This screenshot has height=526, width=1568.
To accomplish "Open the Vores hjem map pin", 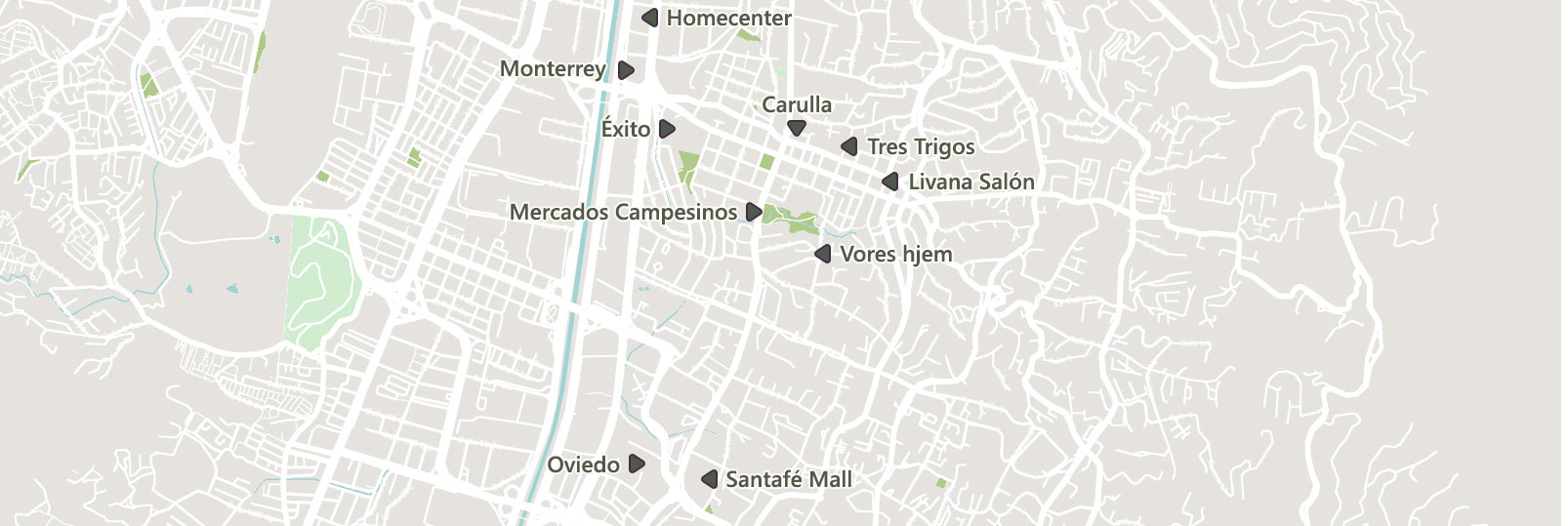I will pos(823,254).
